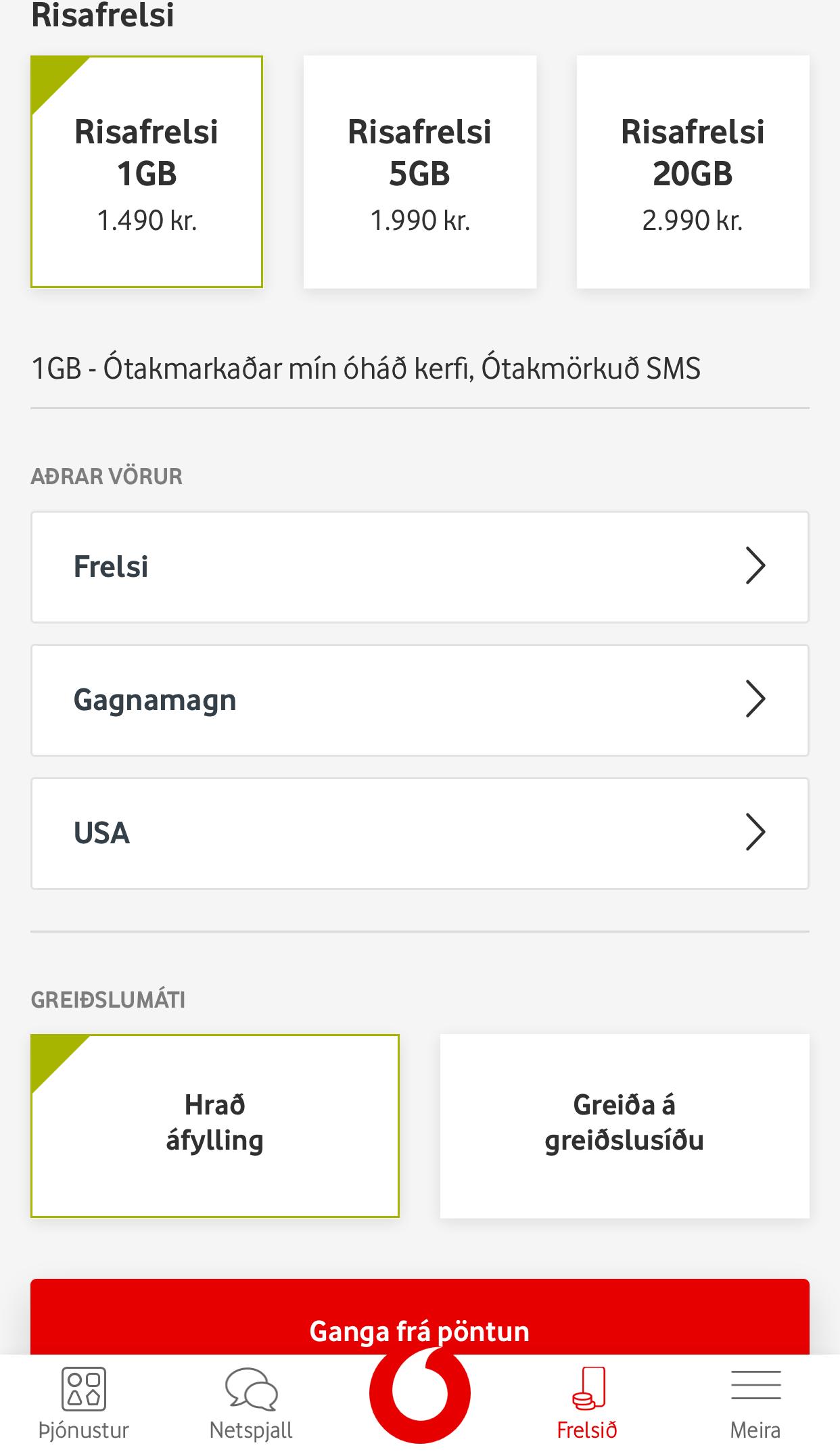This screenshot has height=1454, width=840.
Task: Open the Gagnamagn row
Action: point(419,700)
